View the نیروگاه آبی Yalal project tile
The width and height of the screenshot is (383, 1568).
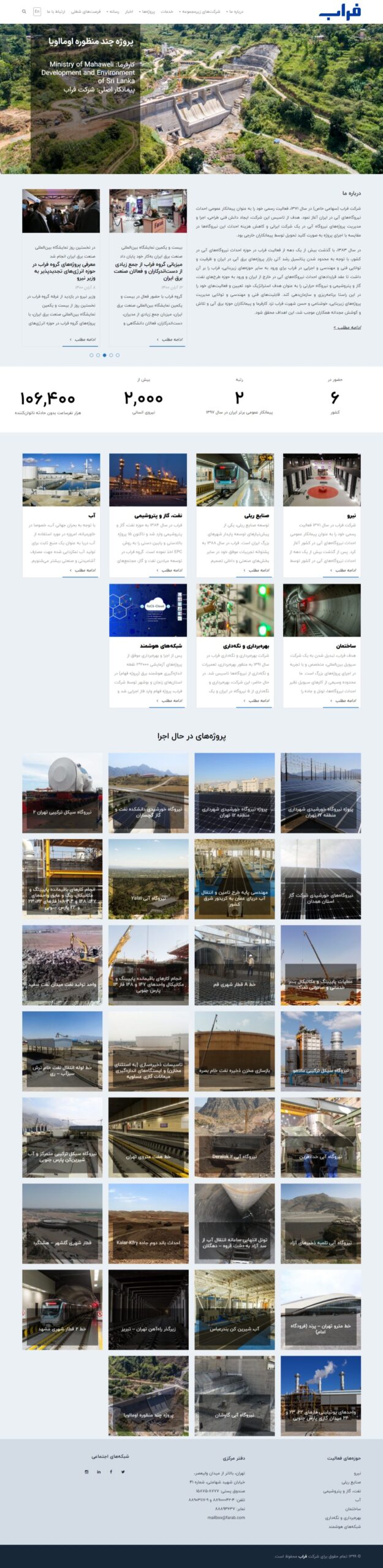click(x=148, y=879)
